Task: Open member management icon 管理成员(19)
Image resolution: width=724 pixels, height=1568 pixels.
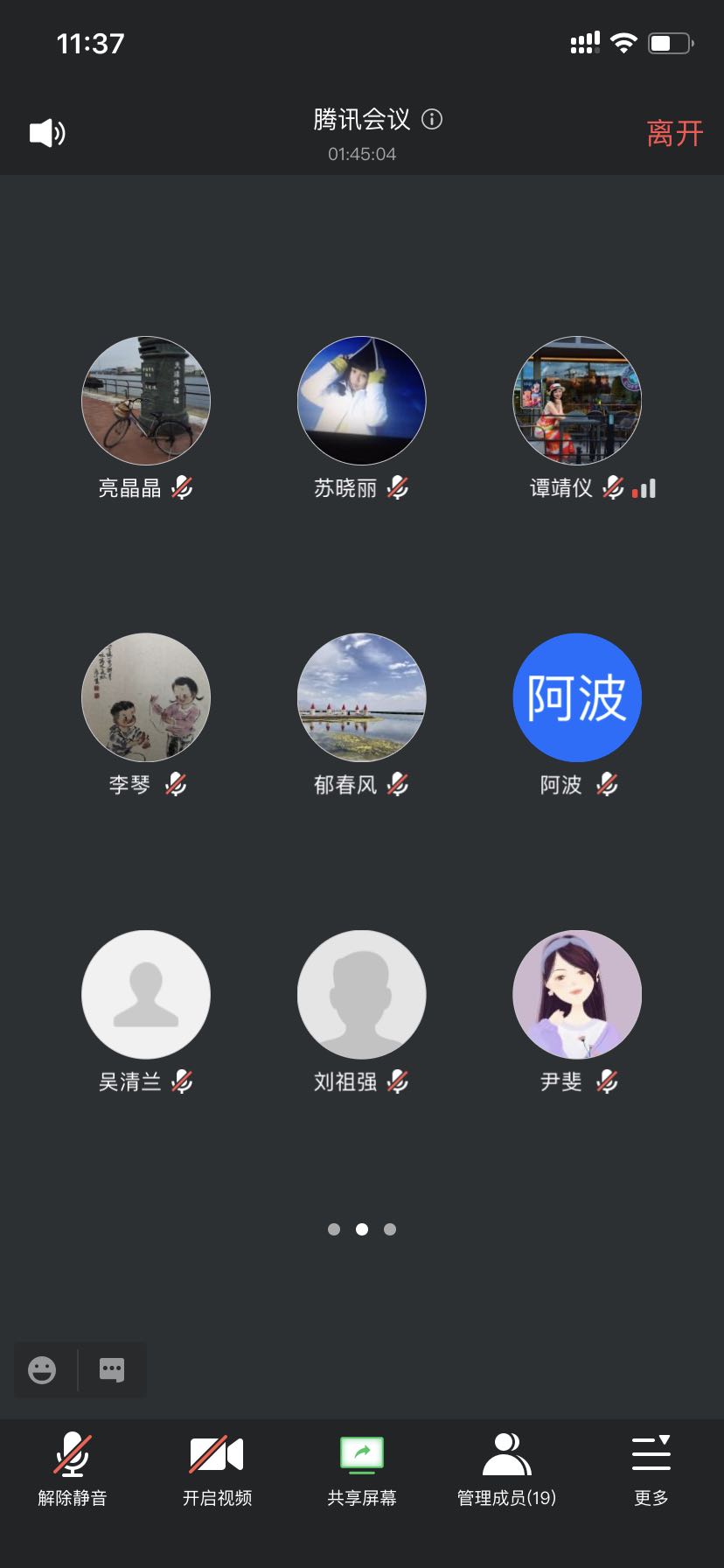Action: pyautogui.click(x=506, y=1452)
